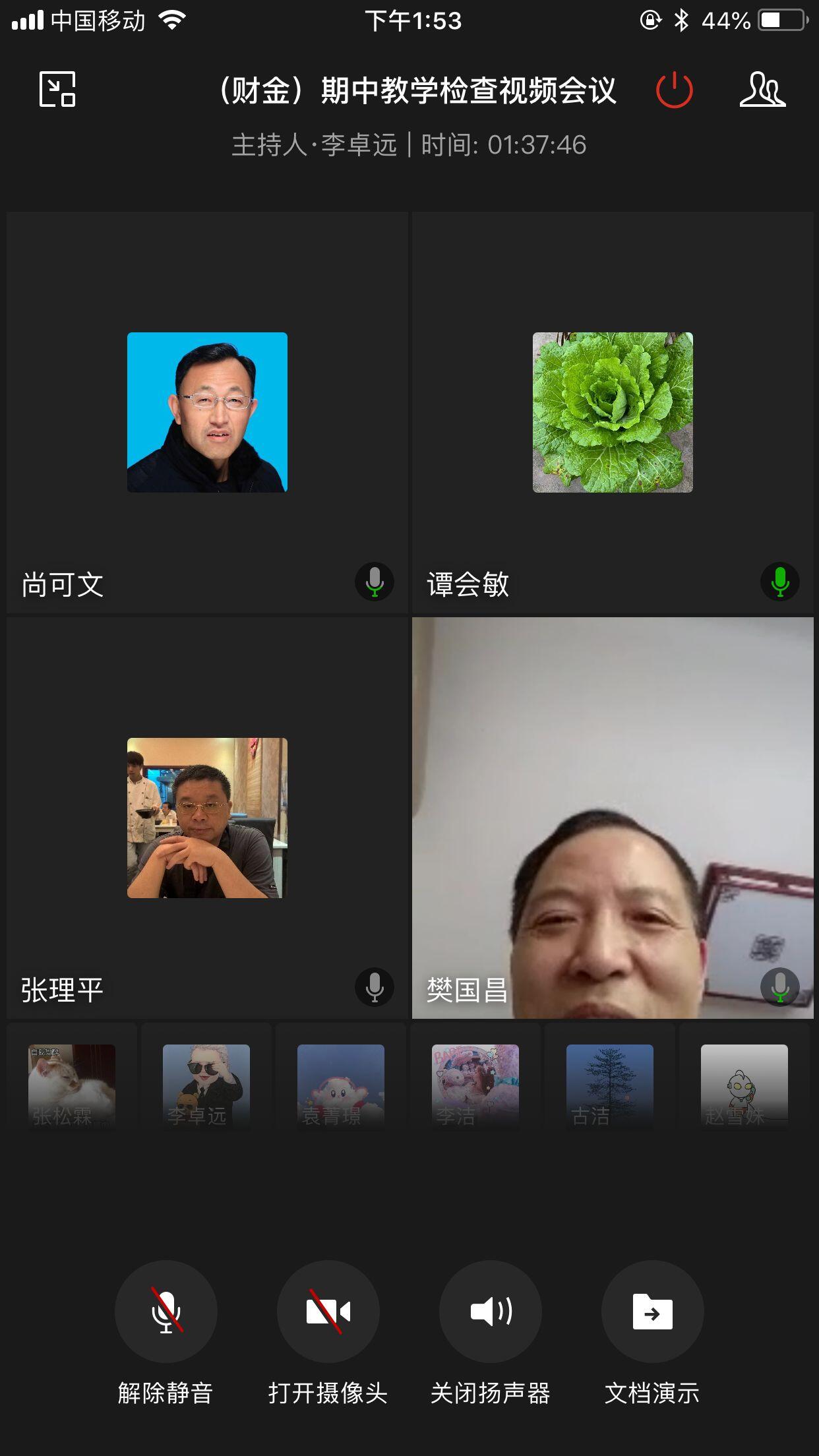Select participant 李卓远 in bottom strip
Image resolution: width=819 pixels, height=1456 pixels.
[206, 1085]
